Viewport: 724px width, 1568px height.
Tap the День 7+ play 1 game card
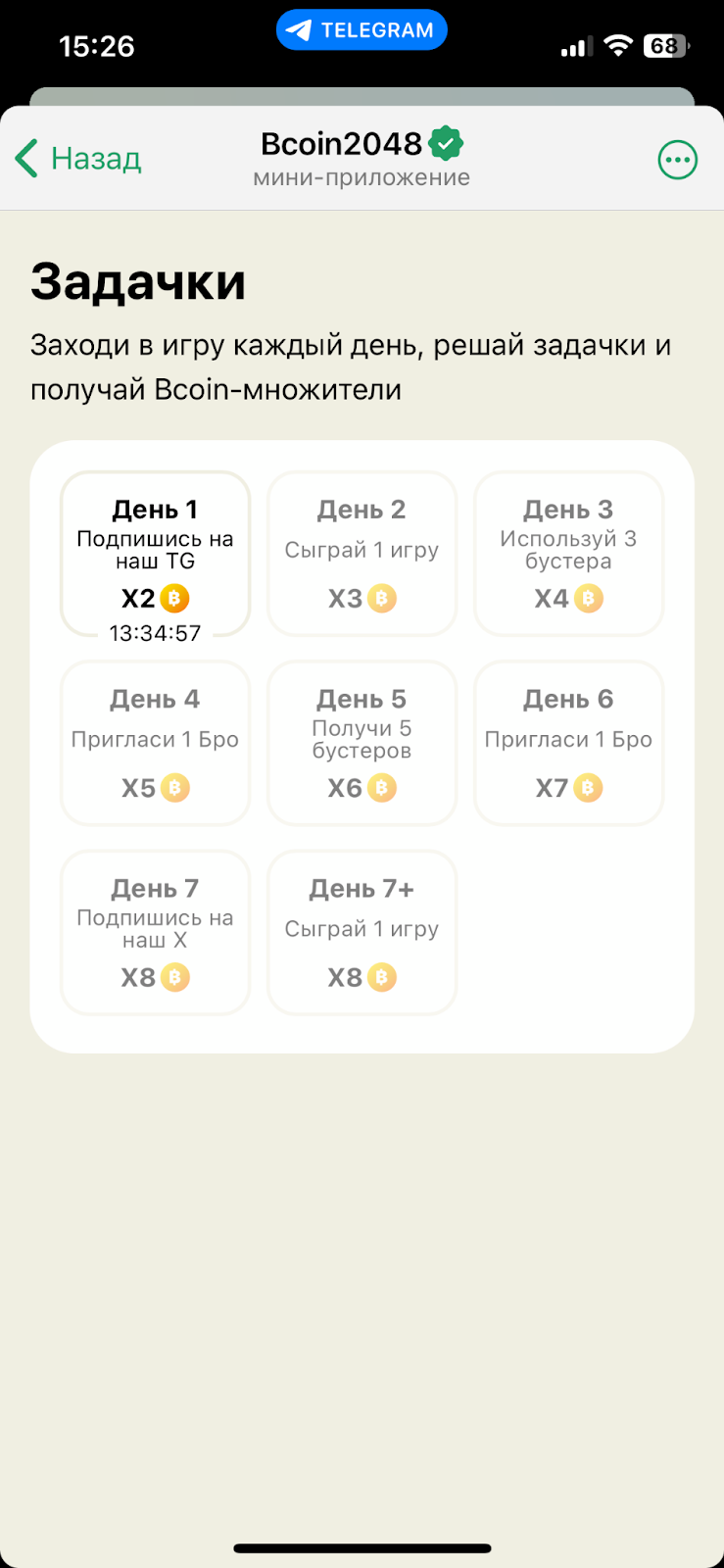362,932
